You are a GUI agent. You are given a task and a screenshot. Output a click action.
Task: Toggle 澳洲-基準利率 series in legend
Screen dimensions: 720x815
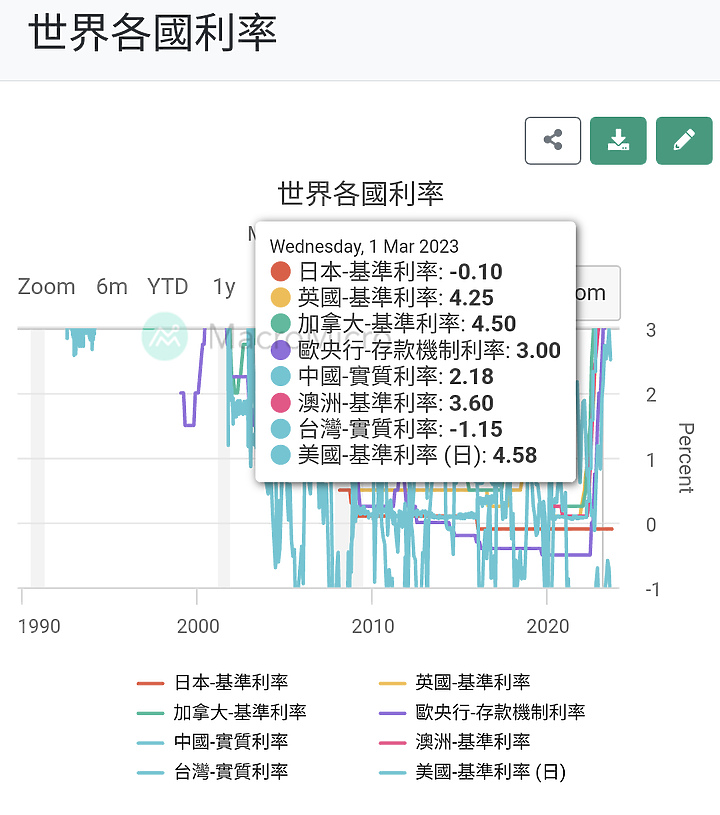tap(472, 741)
